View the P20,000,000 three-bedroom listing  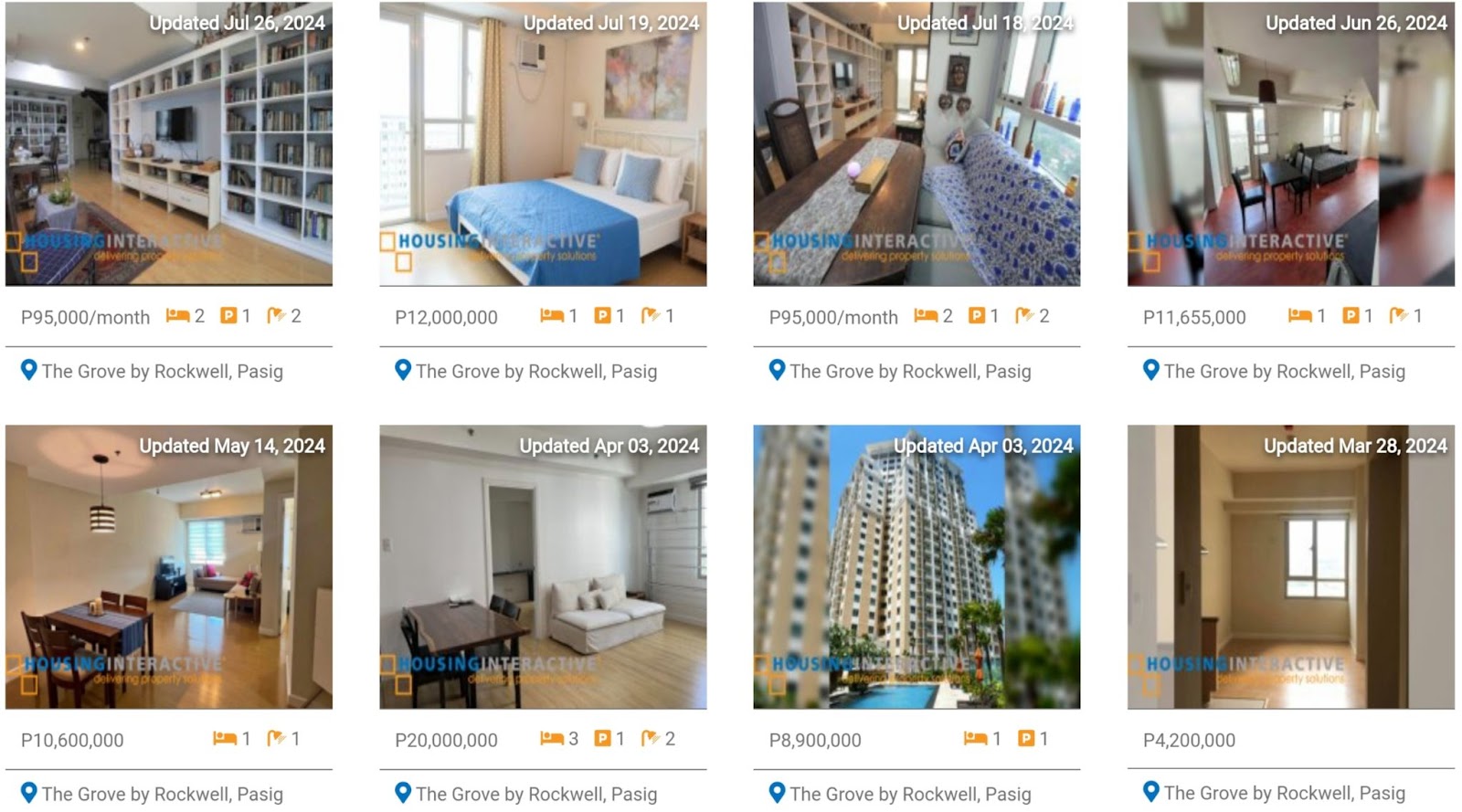543,566
